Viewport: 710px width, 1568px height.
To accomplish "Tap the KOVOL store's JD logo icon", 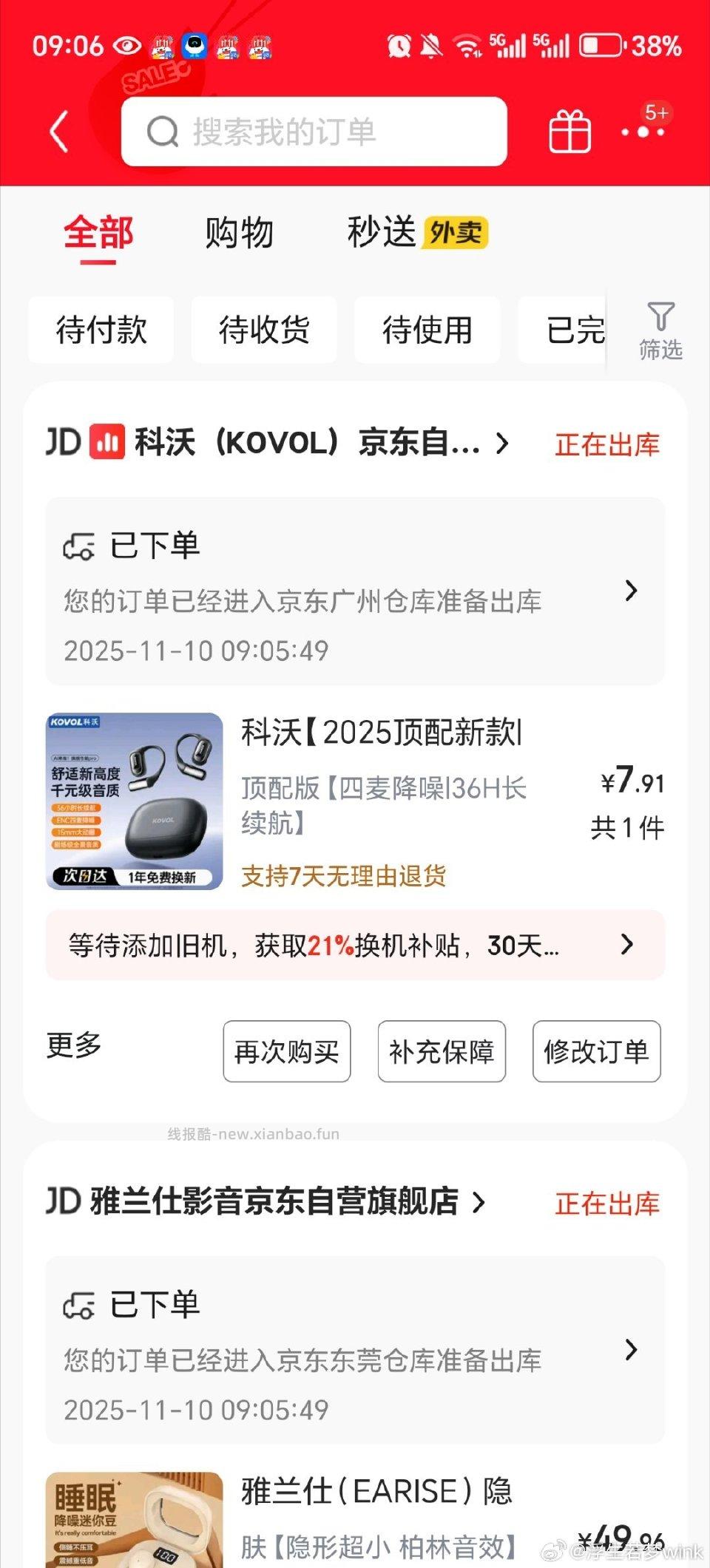I will [x=65, y=442].
